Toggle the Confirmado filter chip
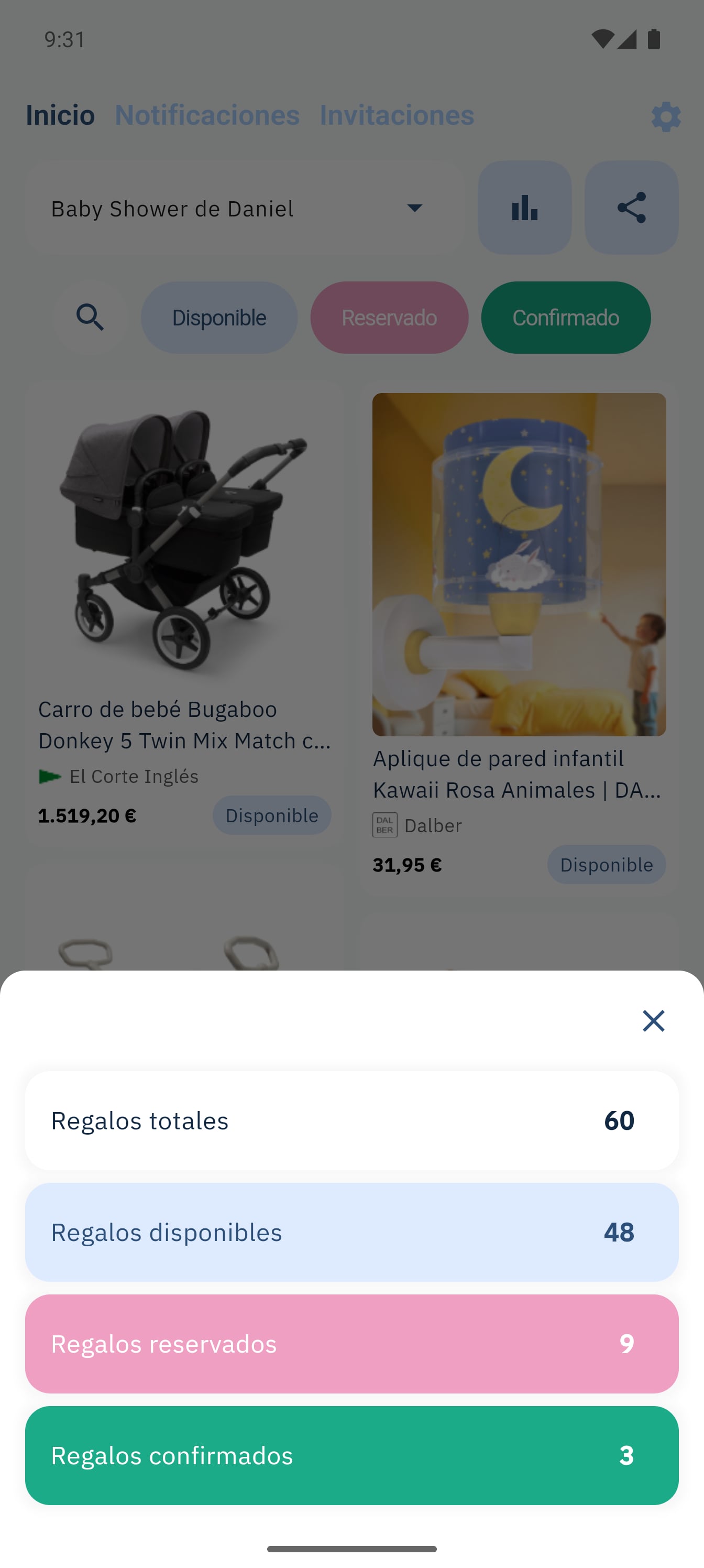Image resolution: width=704 pixels, height=1568 pixels. (x=565, y=317)
